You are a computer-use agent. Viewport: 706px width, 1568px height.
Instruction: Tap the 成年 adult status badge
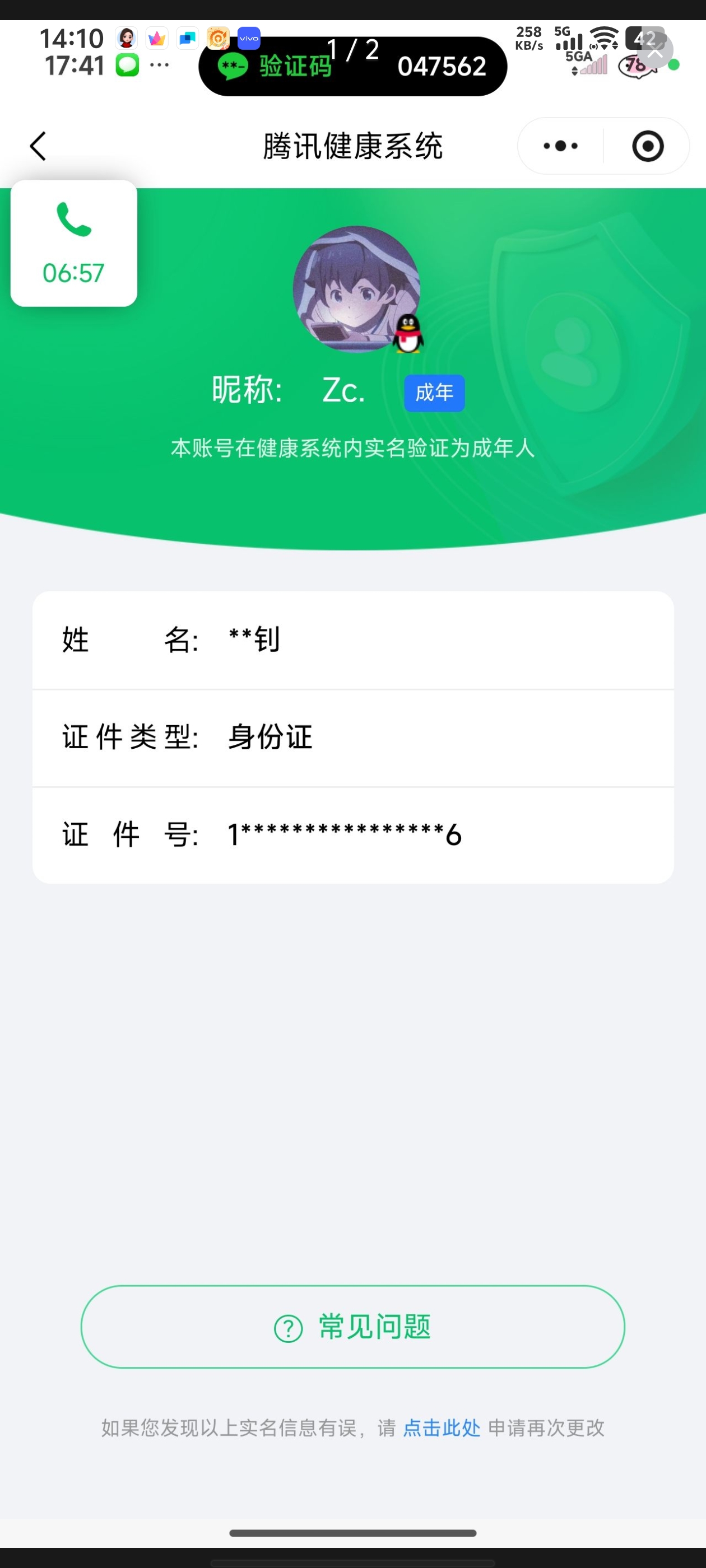coord(434,393)
